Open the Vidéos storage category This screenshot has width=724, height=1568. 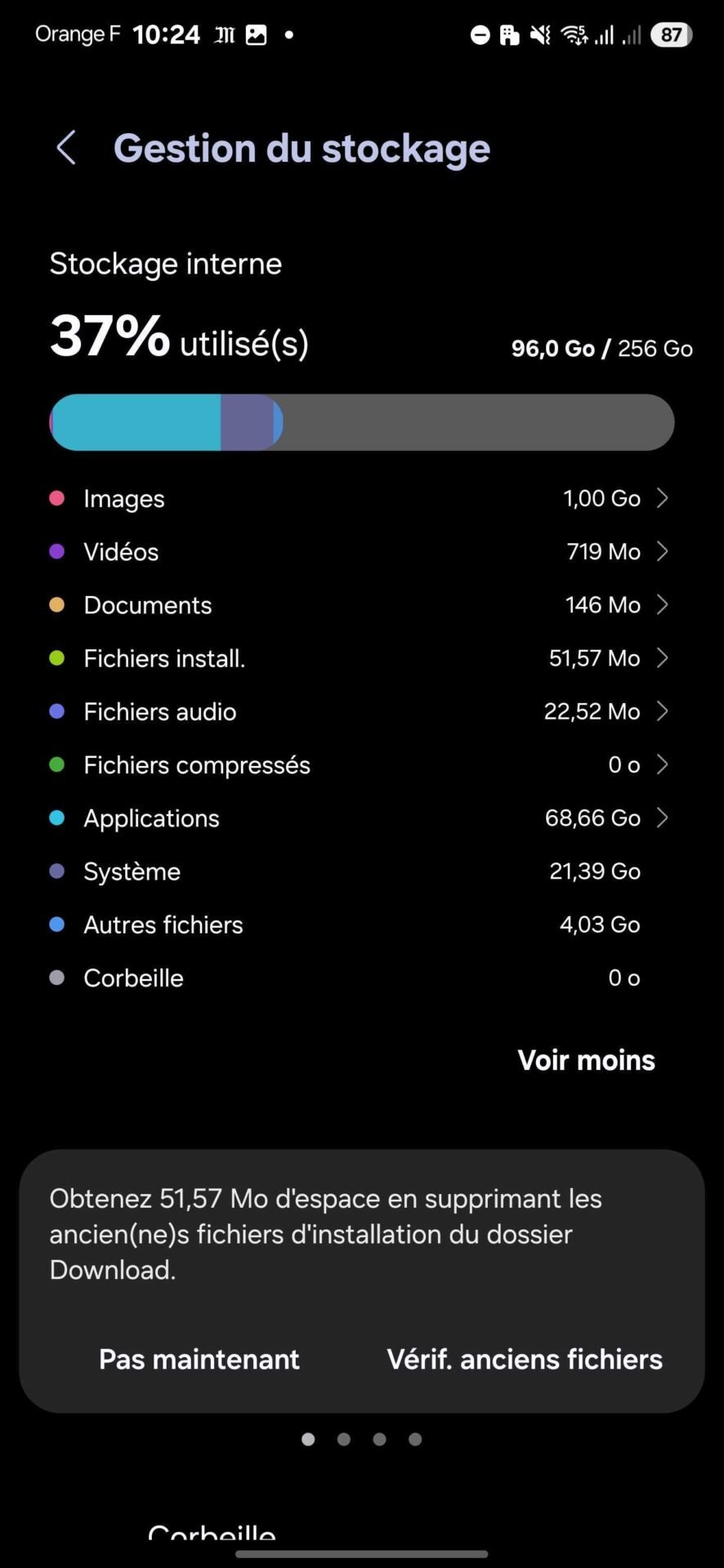pyautogui.click(x=360, y=551)
